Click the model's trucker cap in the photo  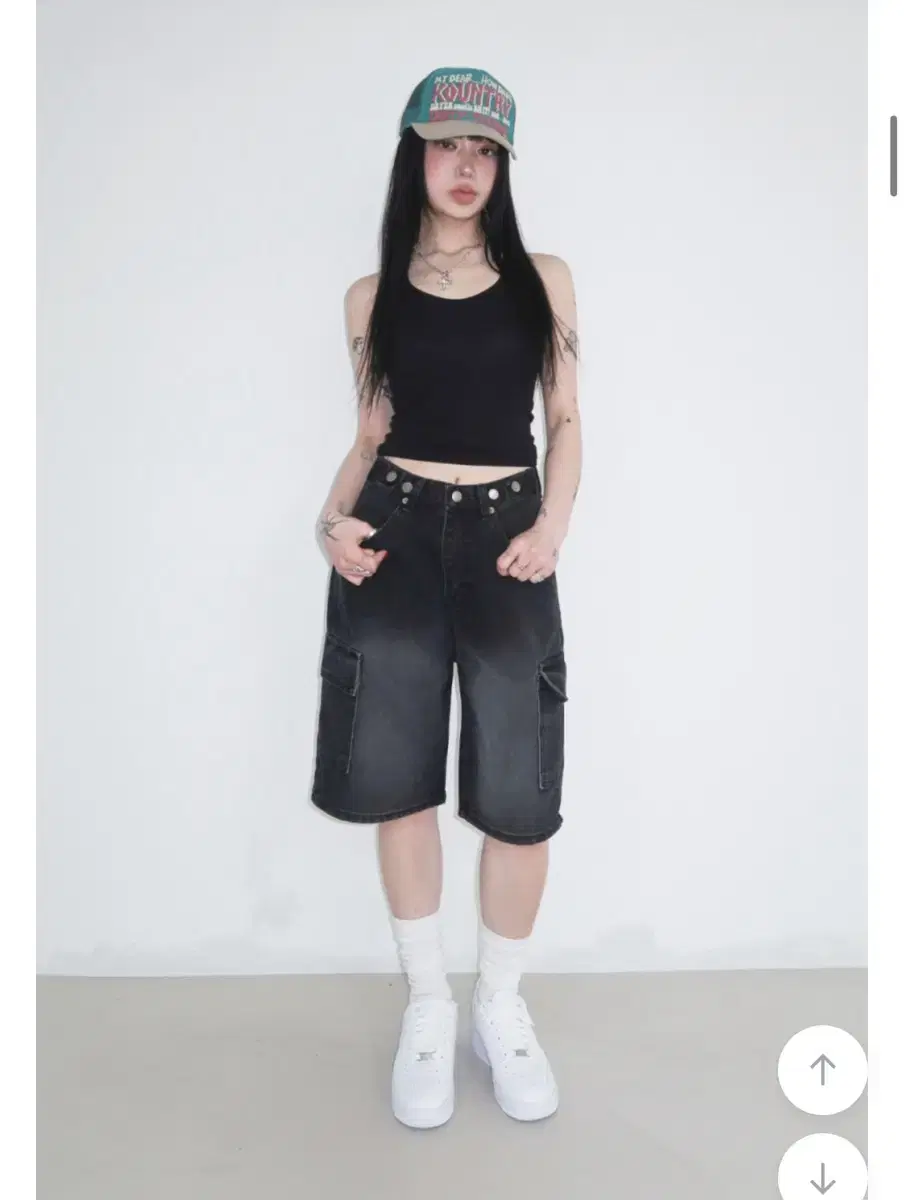point(465,100)
